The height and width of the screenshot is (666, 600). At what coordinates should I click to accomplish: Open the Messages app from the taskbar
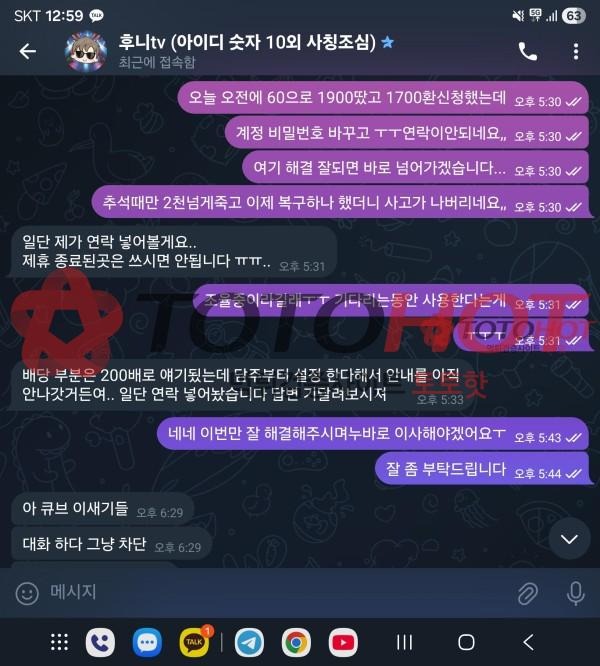(148, 642)
